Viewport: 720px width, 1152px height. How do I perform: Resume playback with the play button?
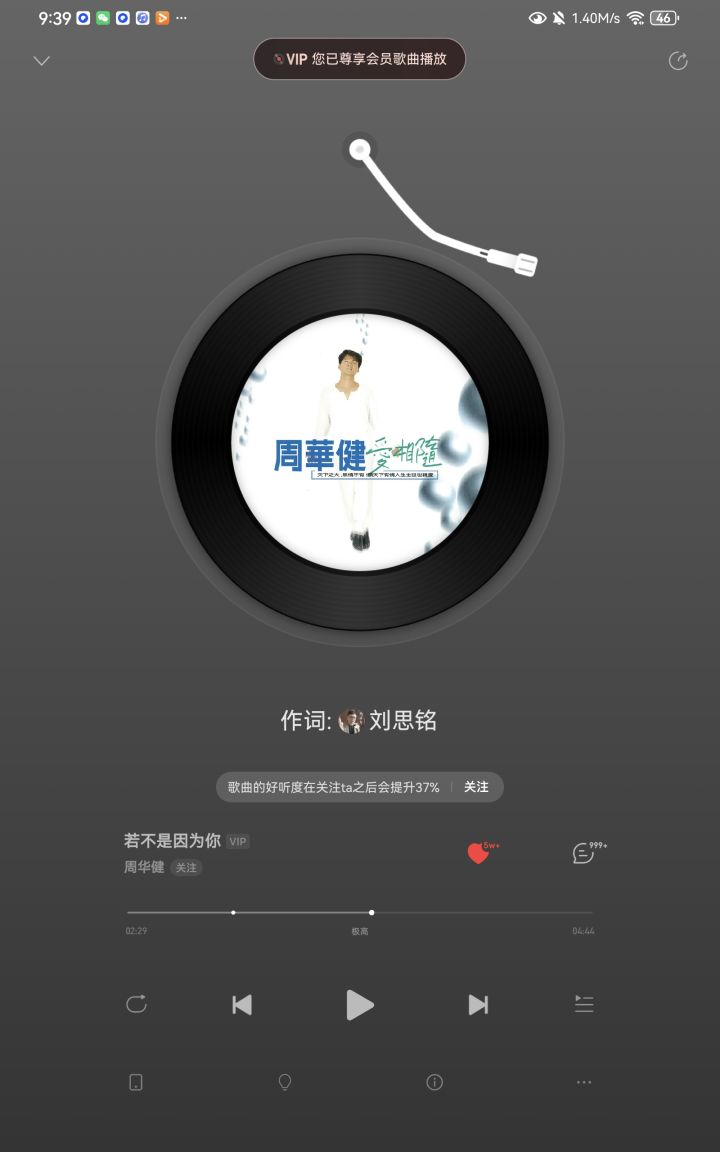point(359,1004)
